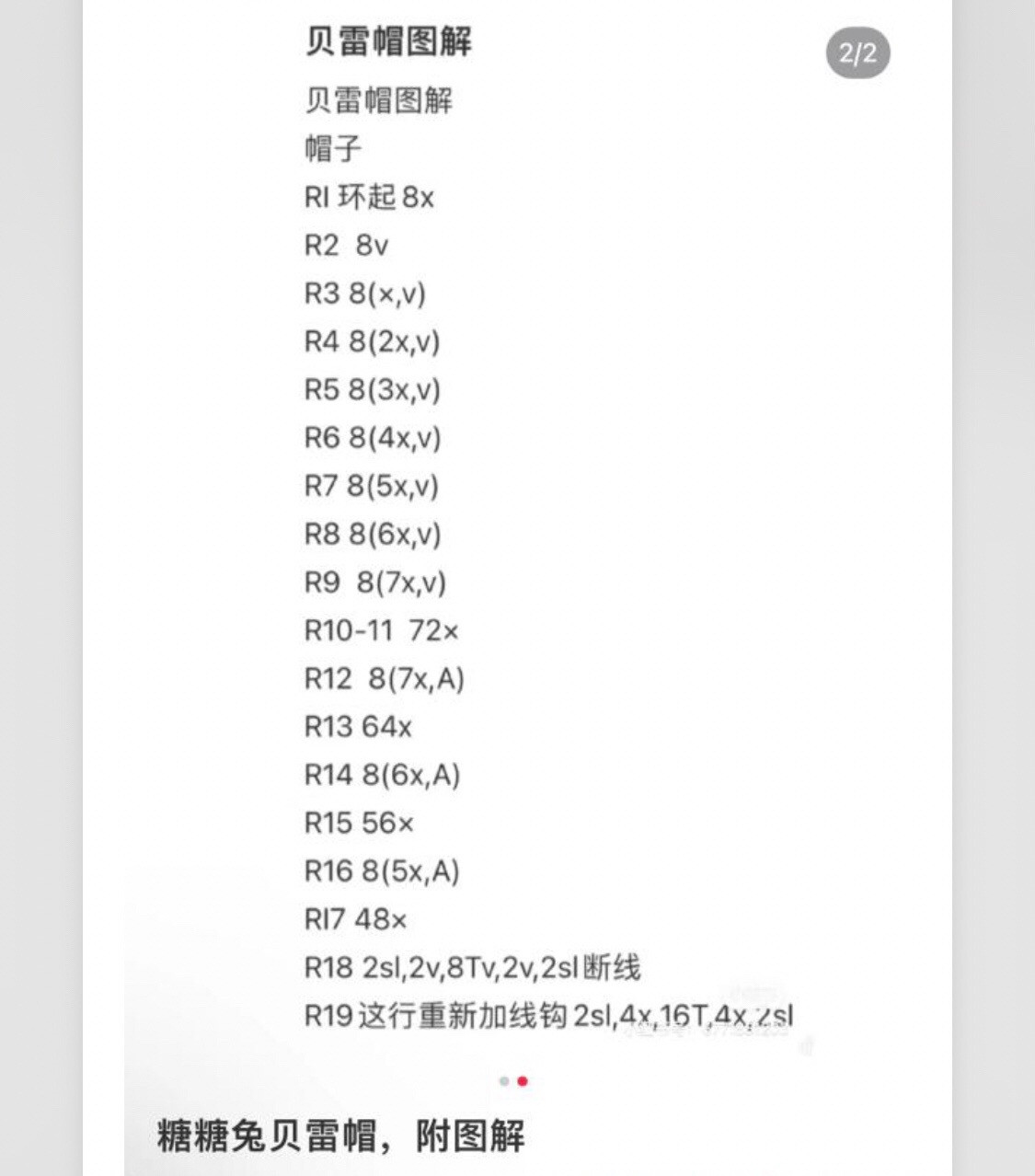Jump to the first image using the page dots
This screenshot has height=1176, width=1035.
pos(504,1081)
